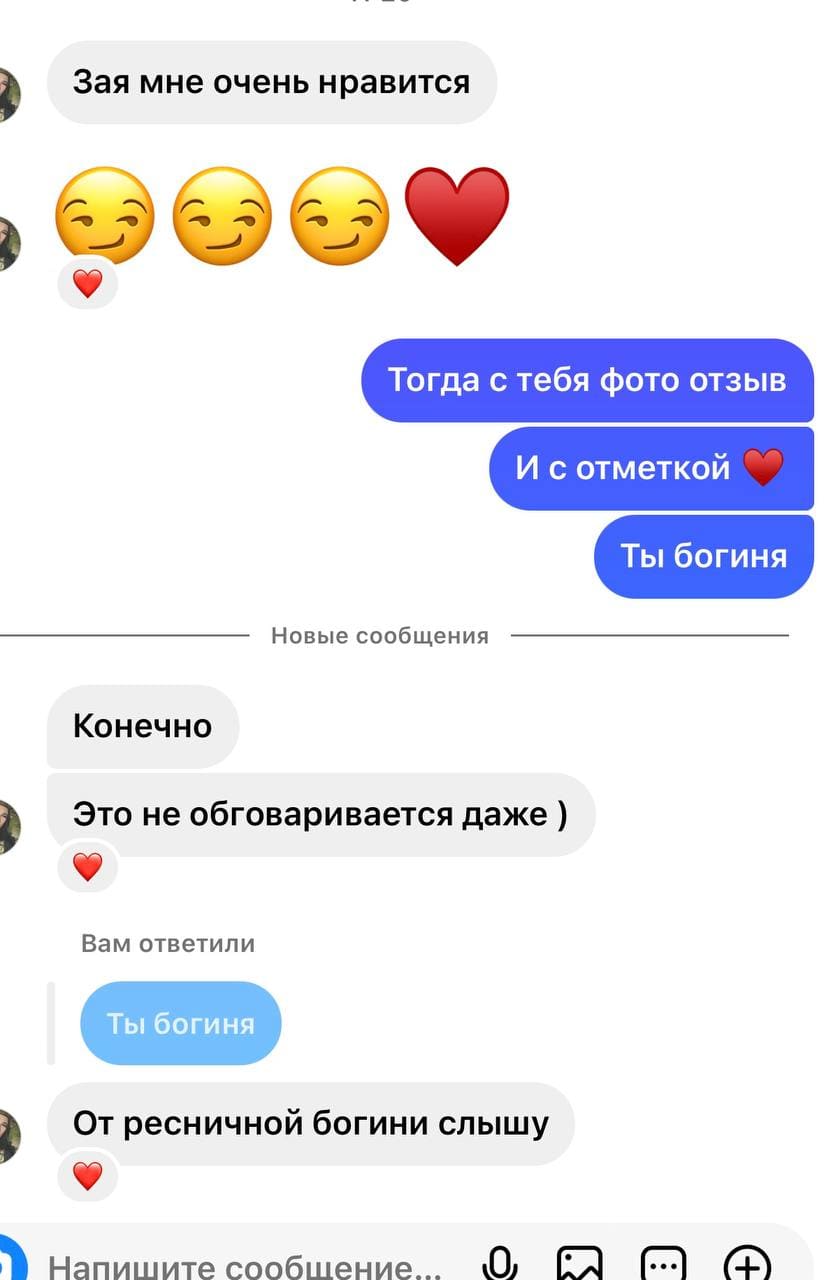The image size is (831, 1280).
Task: Jump to quoted reply "Ты богиня"
Action: coord(181,1023)
